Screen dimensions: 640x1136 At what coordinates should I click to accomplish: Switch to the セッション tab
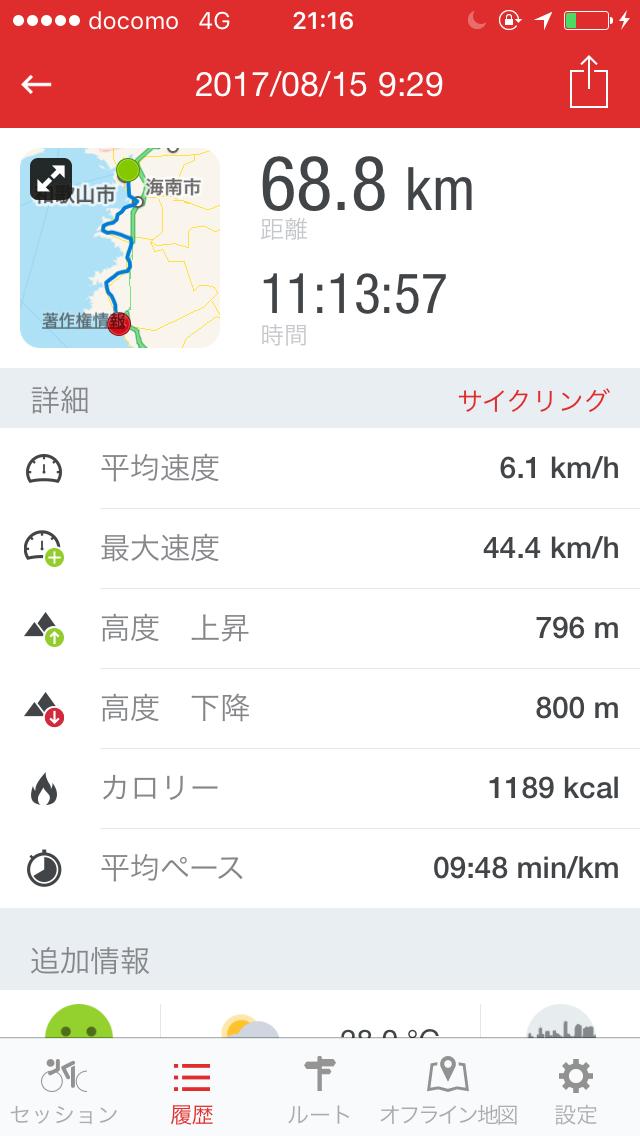[x=64, y=1089]
